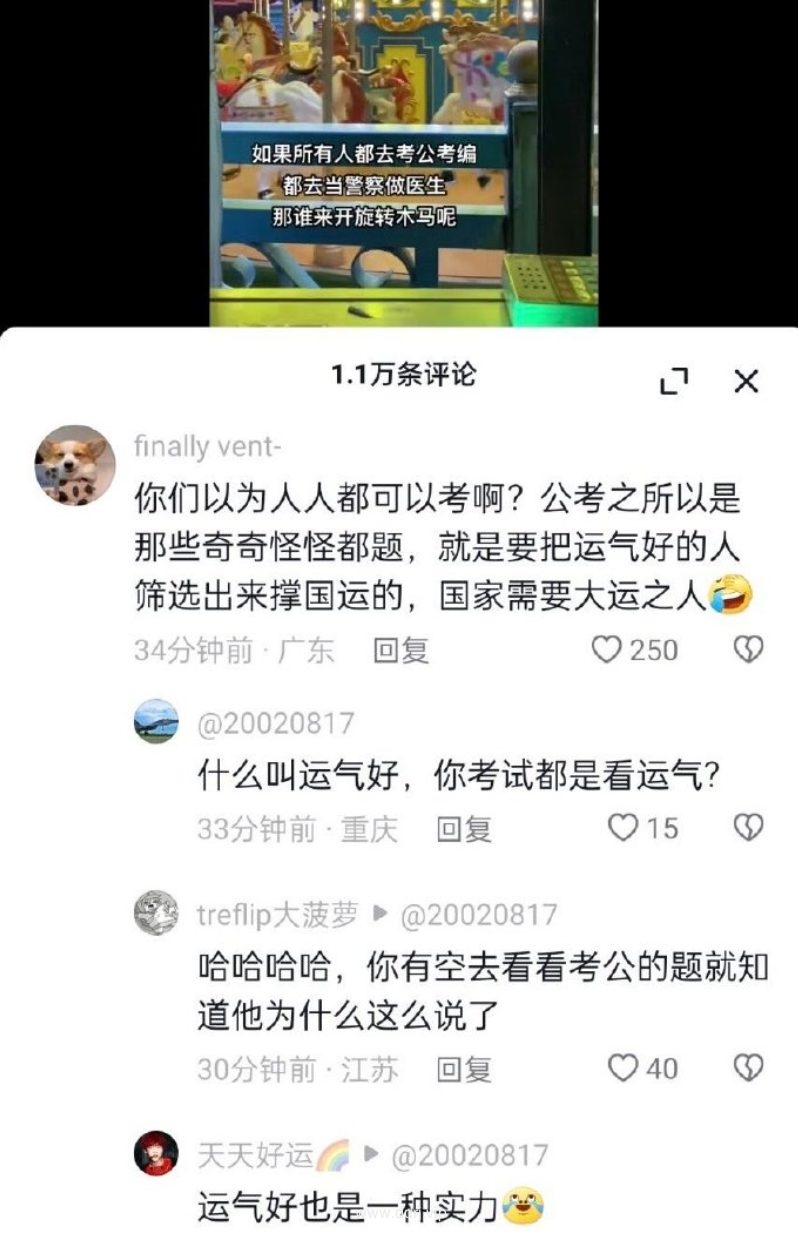The height and width of the screenshot is (1233, 798).
Task: Expand comments to full screen
Action: coord(675,381)
